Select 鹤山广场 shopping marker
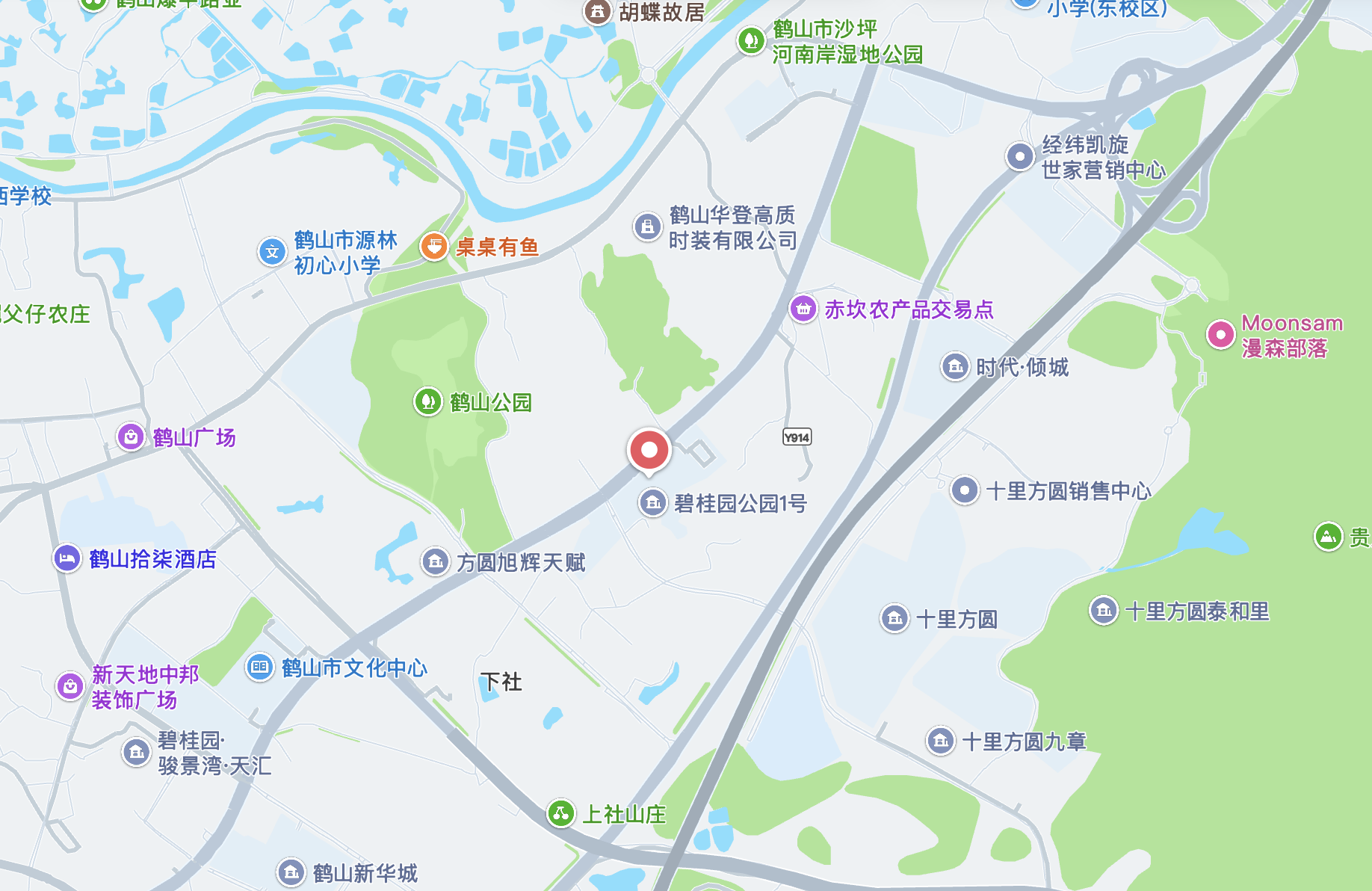 tap(131, 437)
